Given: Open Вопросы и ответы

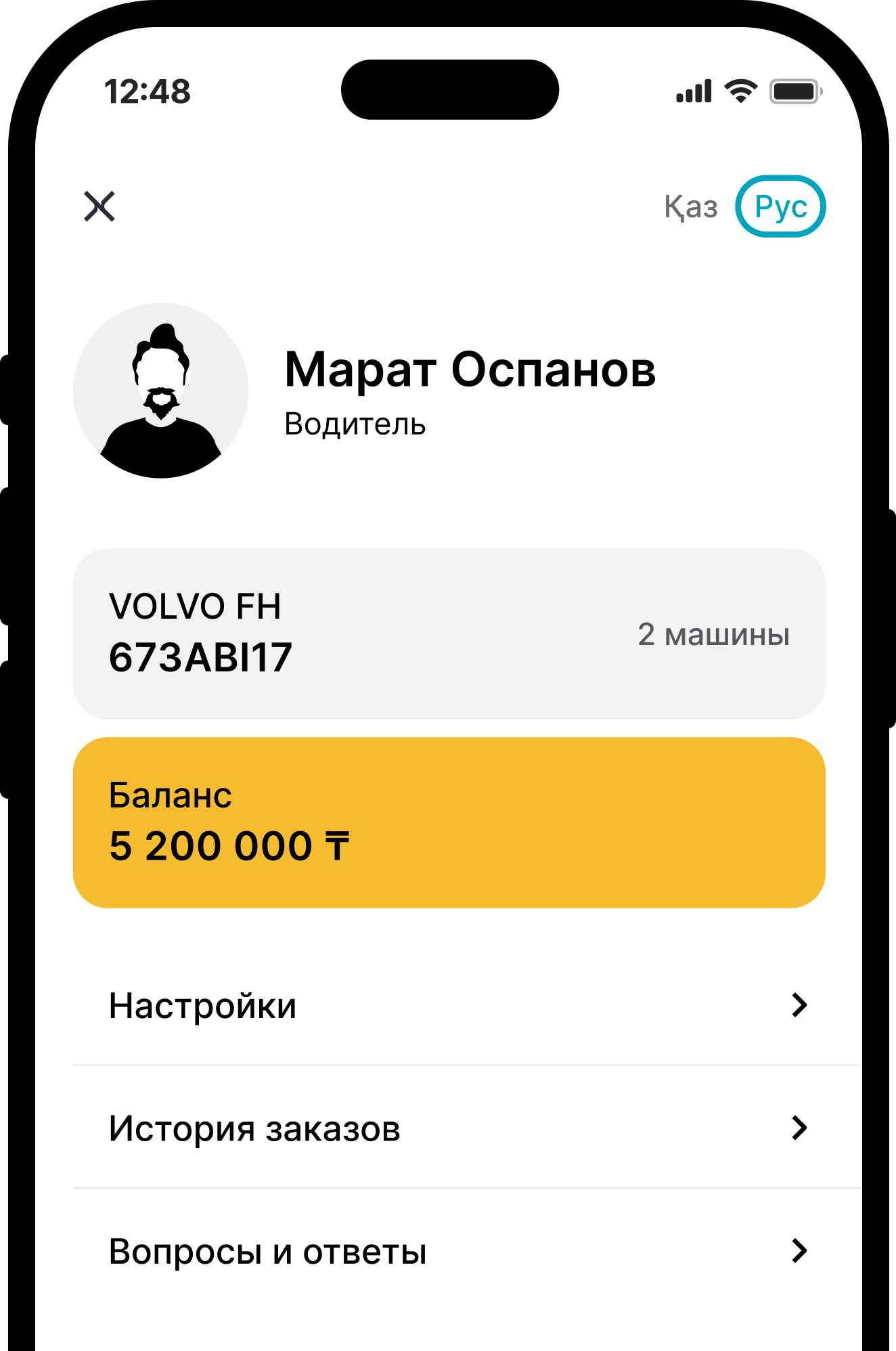Looking at the screenshot, I should 449,1252.
